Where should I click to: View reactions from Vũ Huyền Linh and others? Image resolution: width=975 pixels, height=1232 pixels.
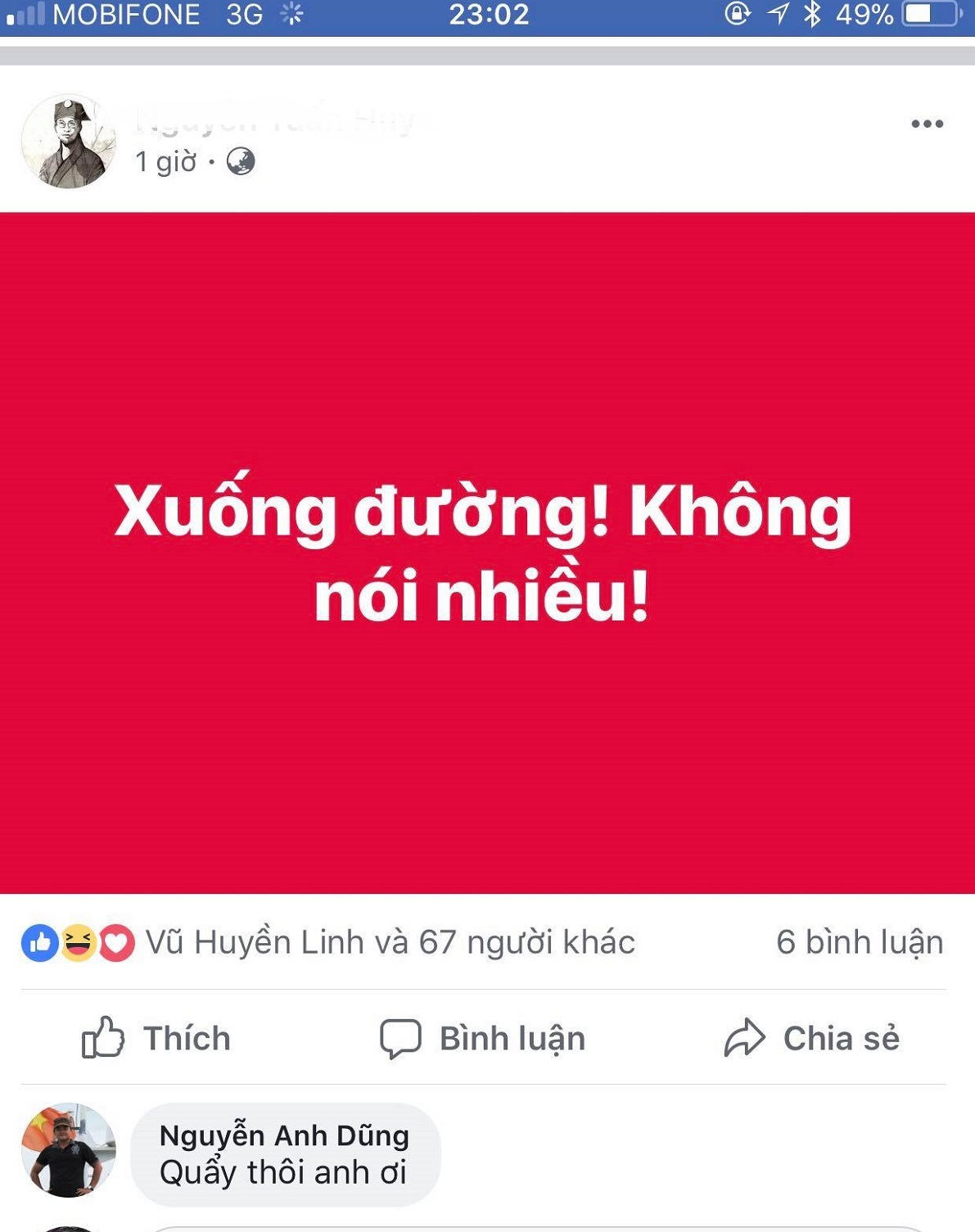point(388,942)
